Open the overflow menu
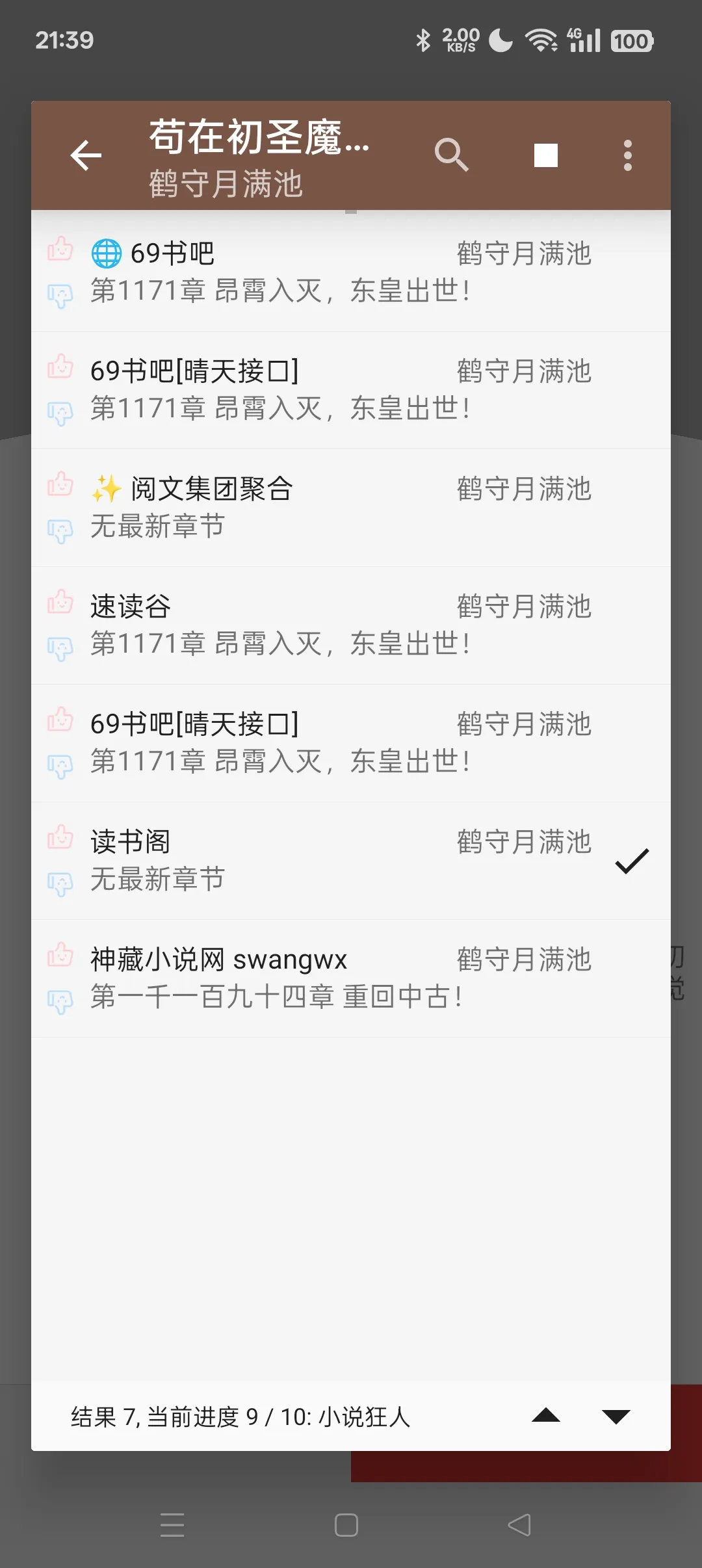The image size is (702, 1568). pos(627,155)
